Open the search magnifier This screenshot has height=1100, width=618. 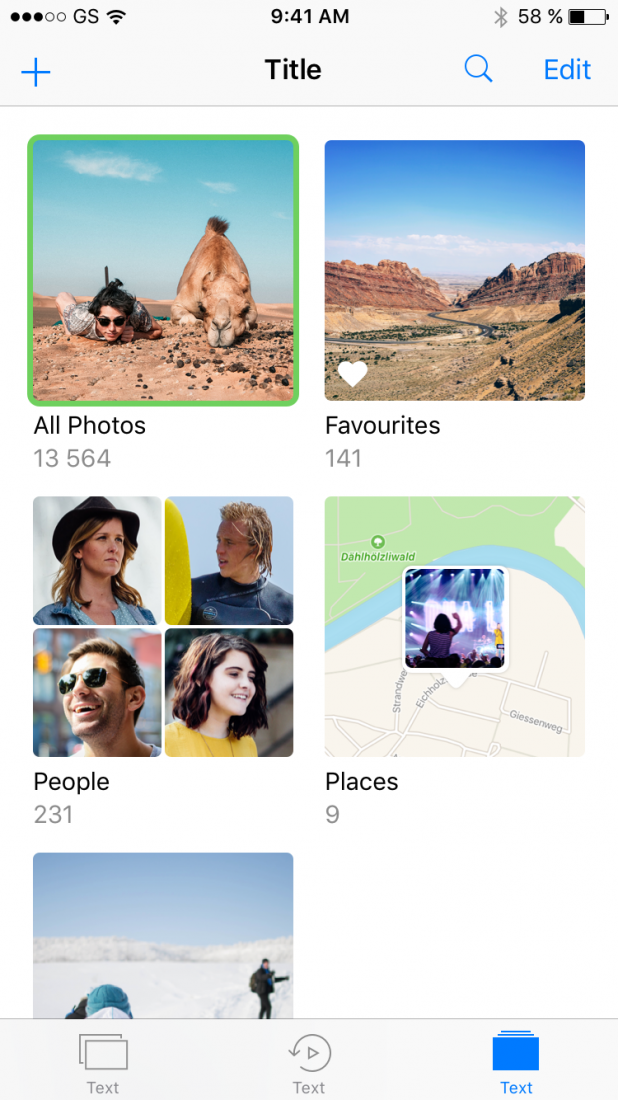pos(478,69)
